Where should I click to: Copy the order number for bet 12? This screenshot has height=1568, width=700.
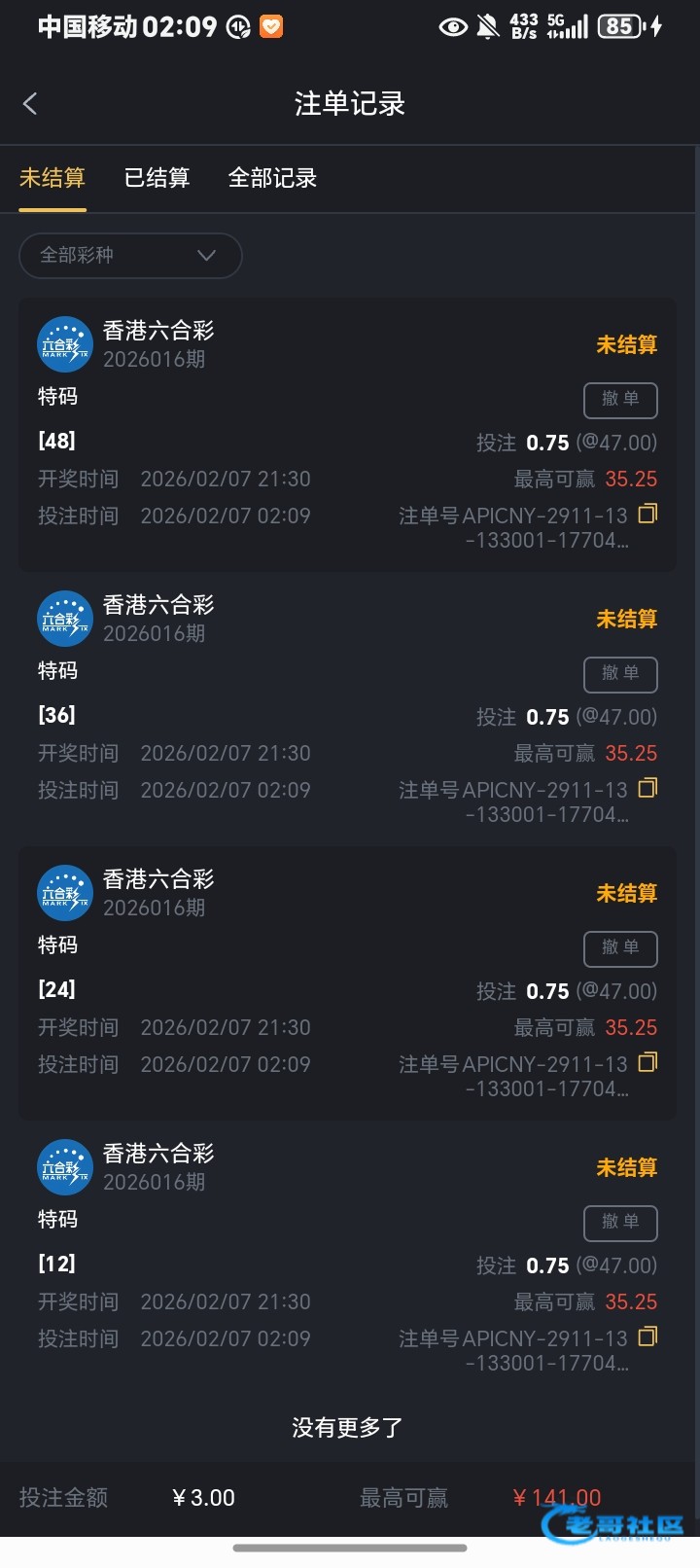tap(647, 1336)
